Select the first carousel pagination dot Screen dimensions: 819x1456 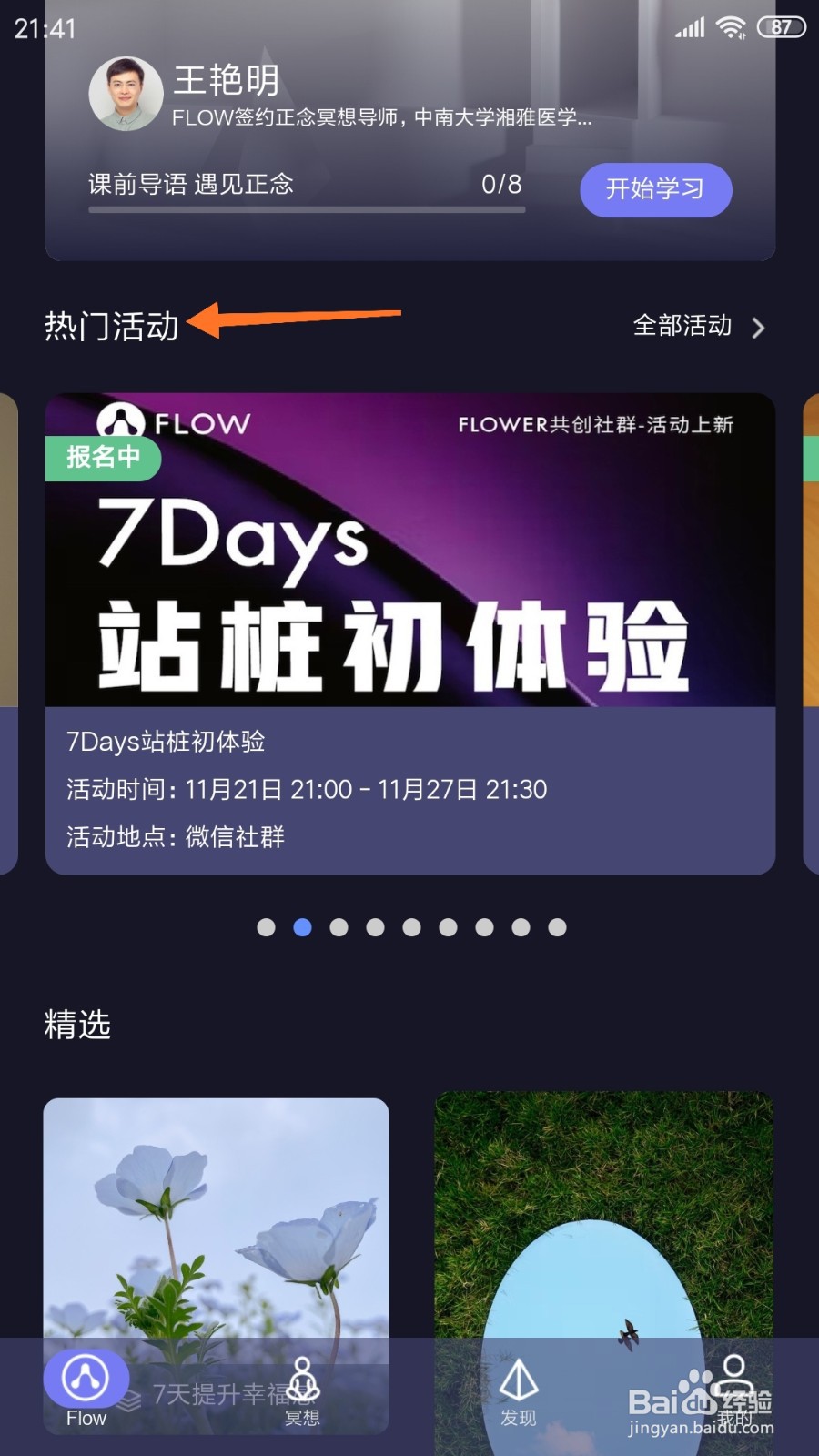pyautogui.click(x=267, y=927)
